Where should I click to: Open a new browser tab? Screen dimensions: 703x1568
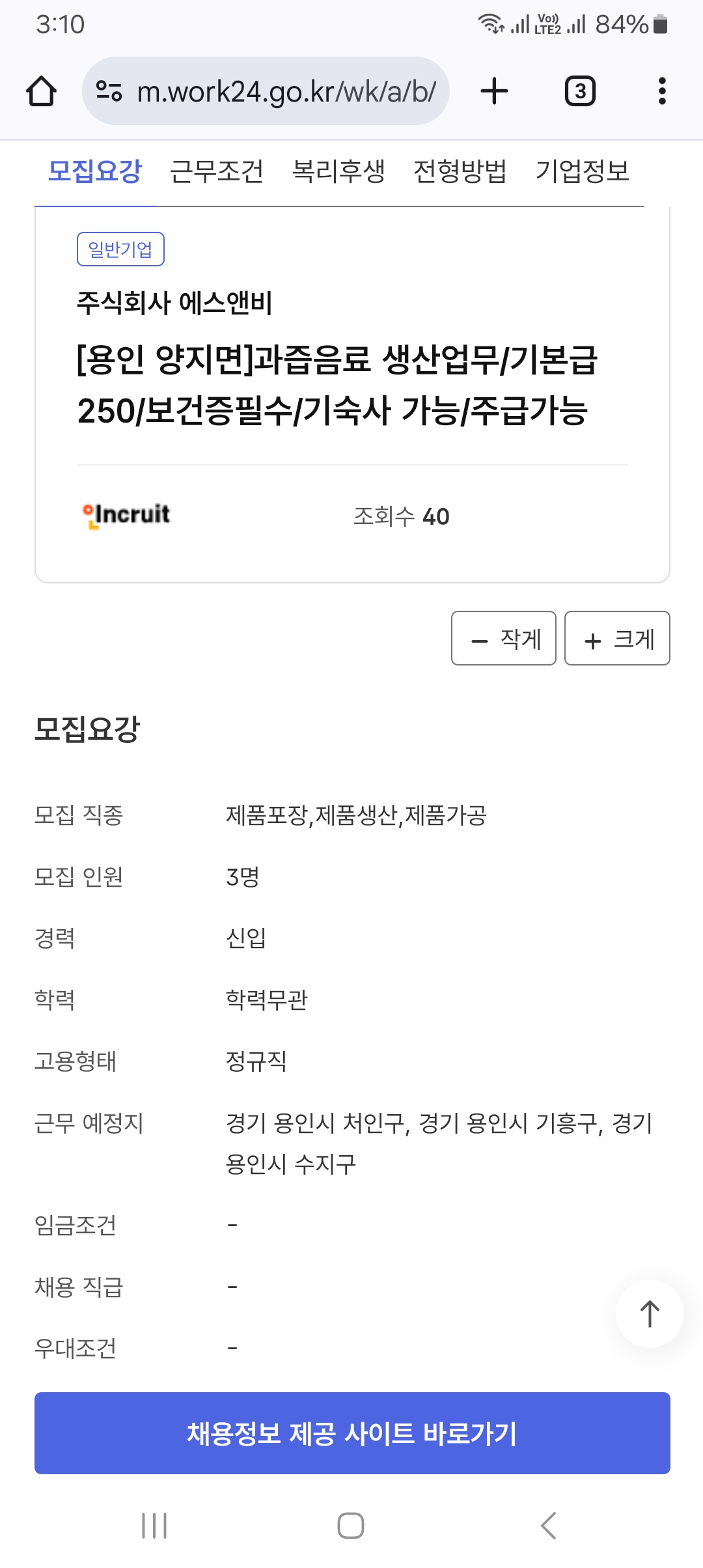click(494, 91)
